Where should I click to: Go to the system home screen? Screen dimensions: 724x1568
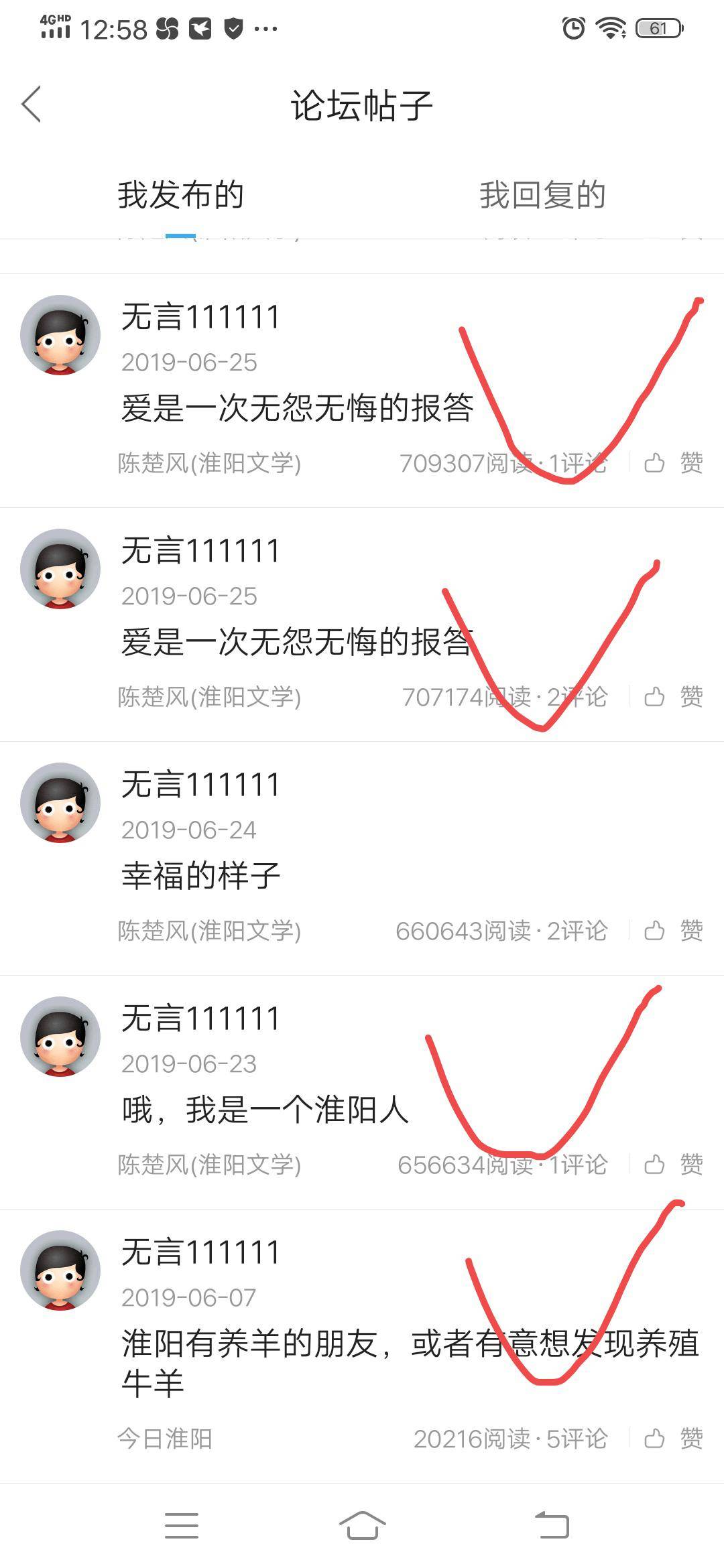tap(362, 1526)
